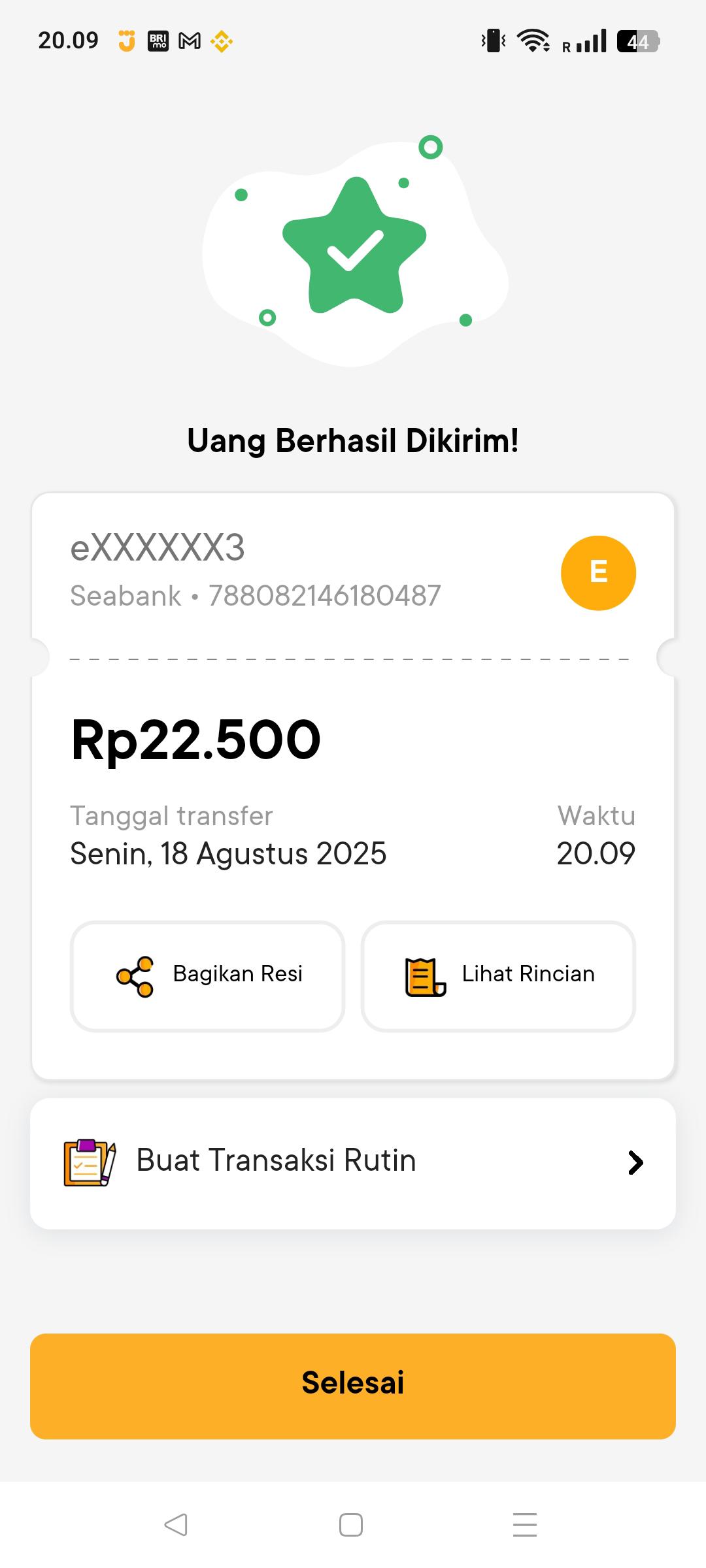The height and width of the screenshot is (1568, 706).
Task: Open Buat Transaksi Rutin
Action: click(353, 1162)
